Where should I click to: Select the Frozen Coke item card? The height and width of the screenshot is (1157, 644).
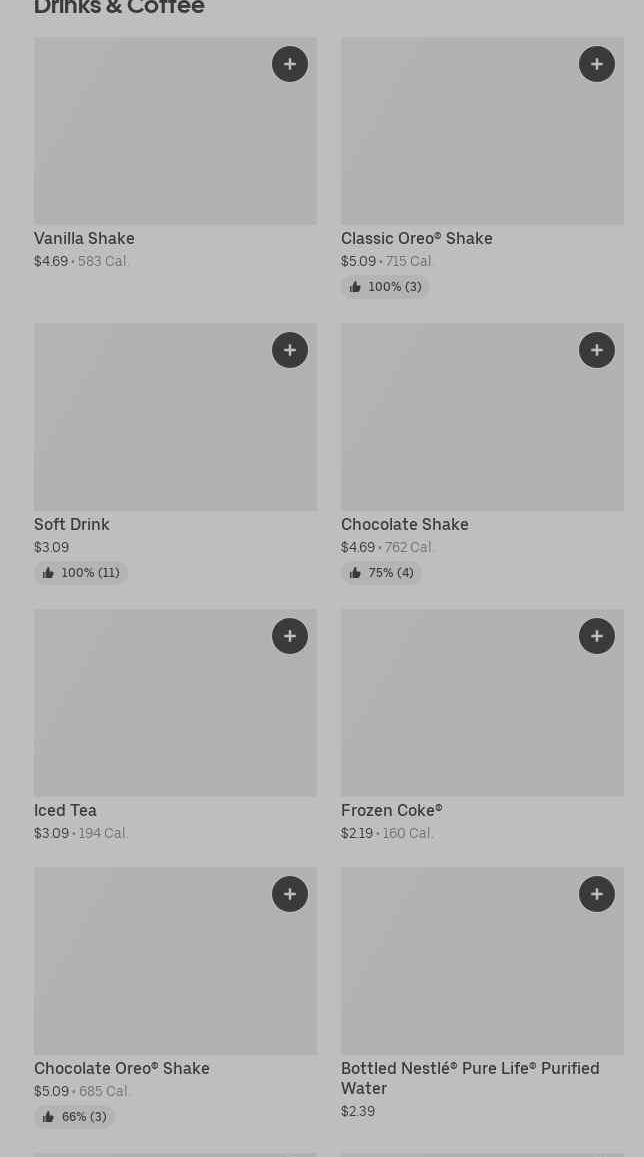[x=482, y=726]
